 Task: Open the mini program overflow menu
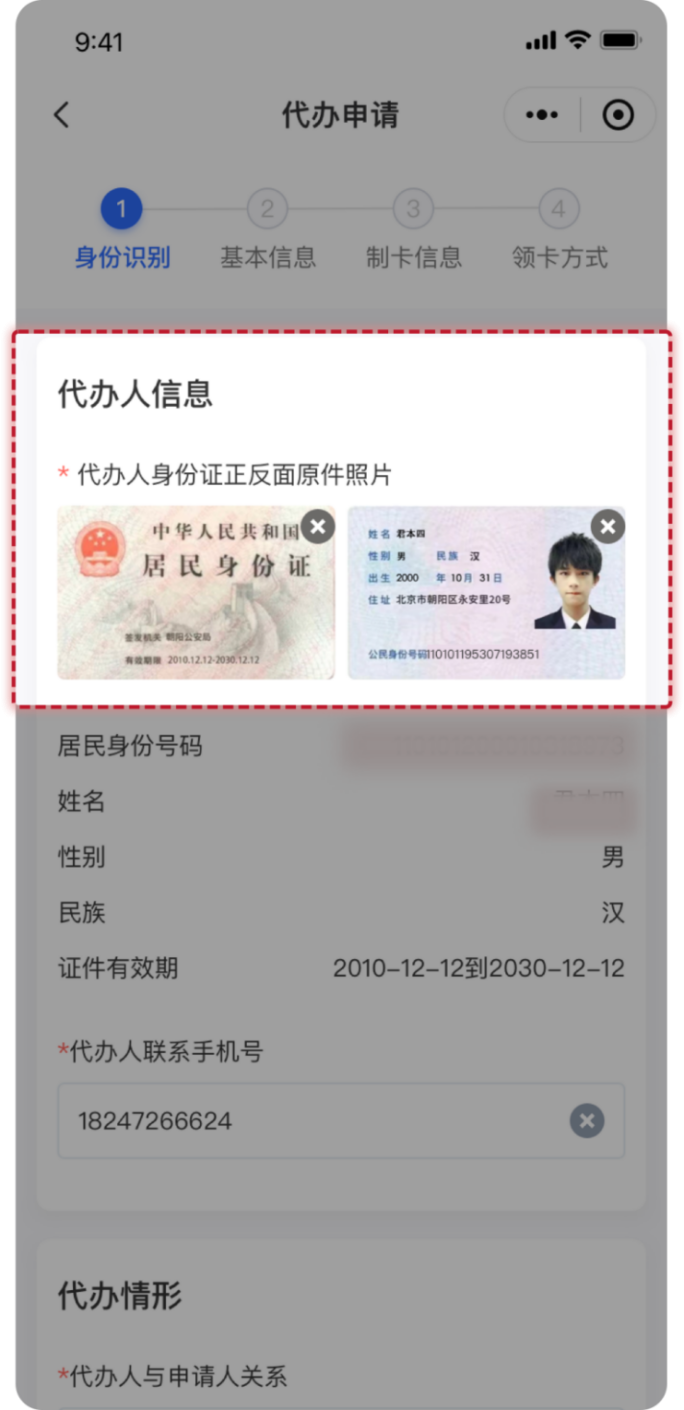tap(542, 115)
